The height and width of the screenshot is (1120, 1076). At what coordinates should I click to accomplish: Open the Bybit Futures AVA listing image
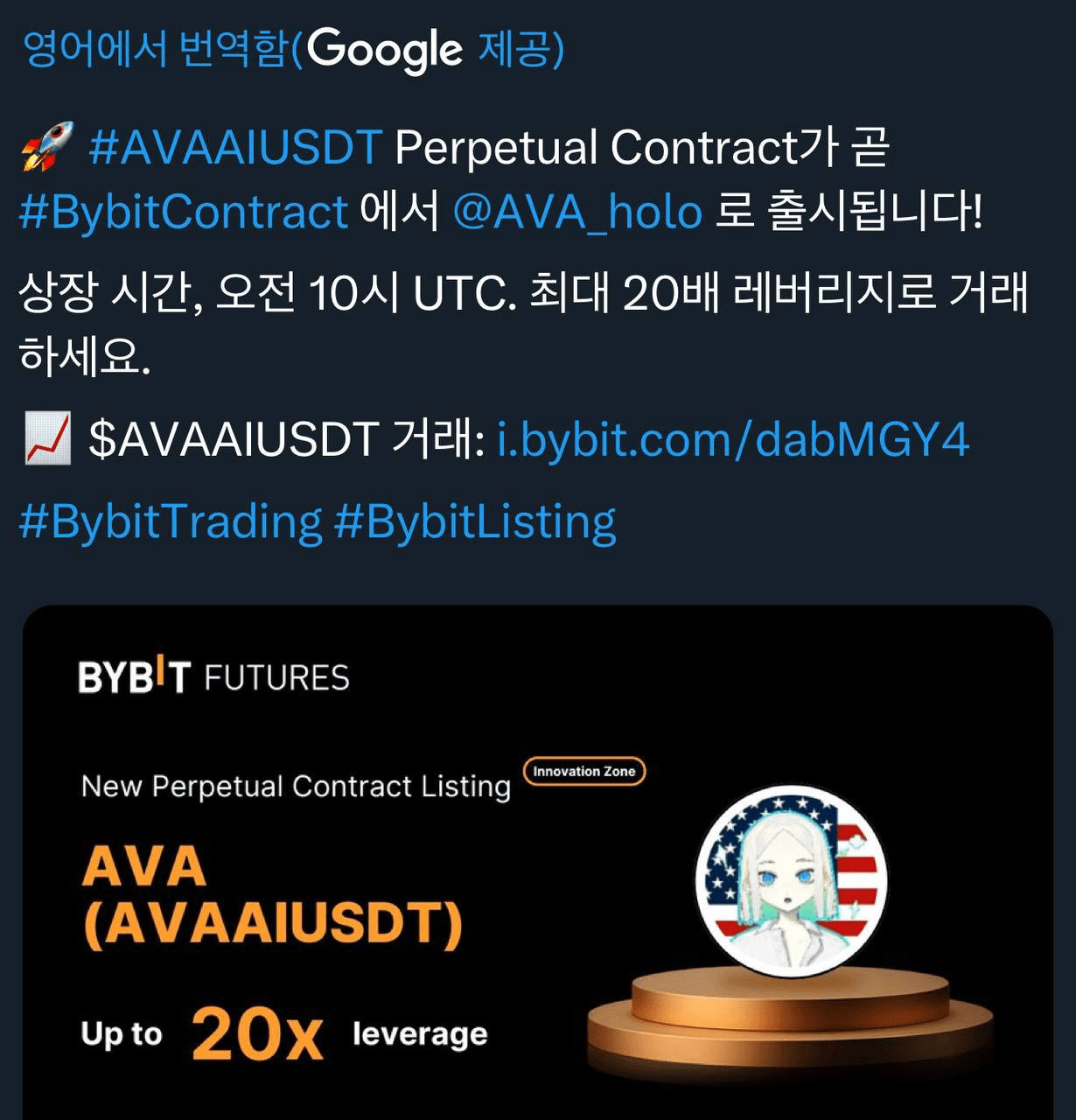(537, 862)
